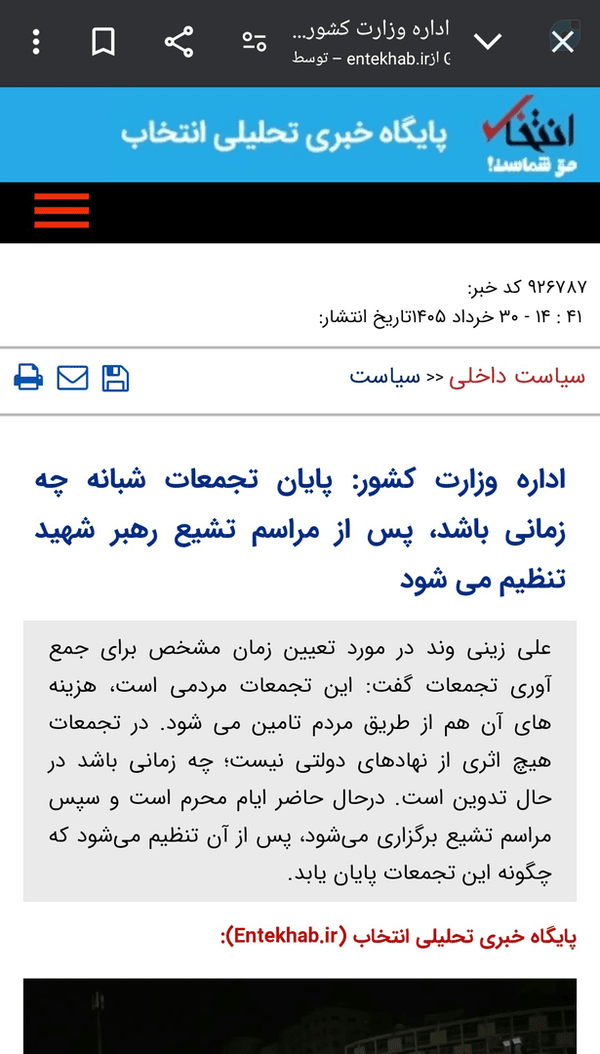
Task: Go to the سیاست داخلی section
Action: pos(517,376)
